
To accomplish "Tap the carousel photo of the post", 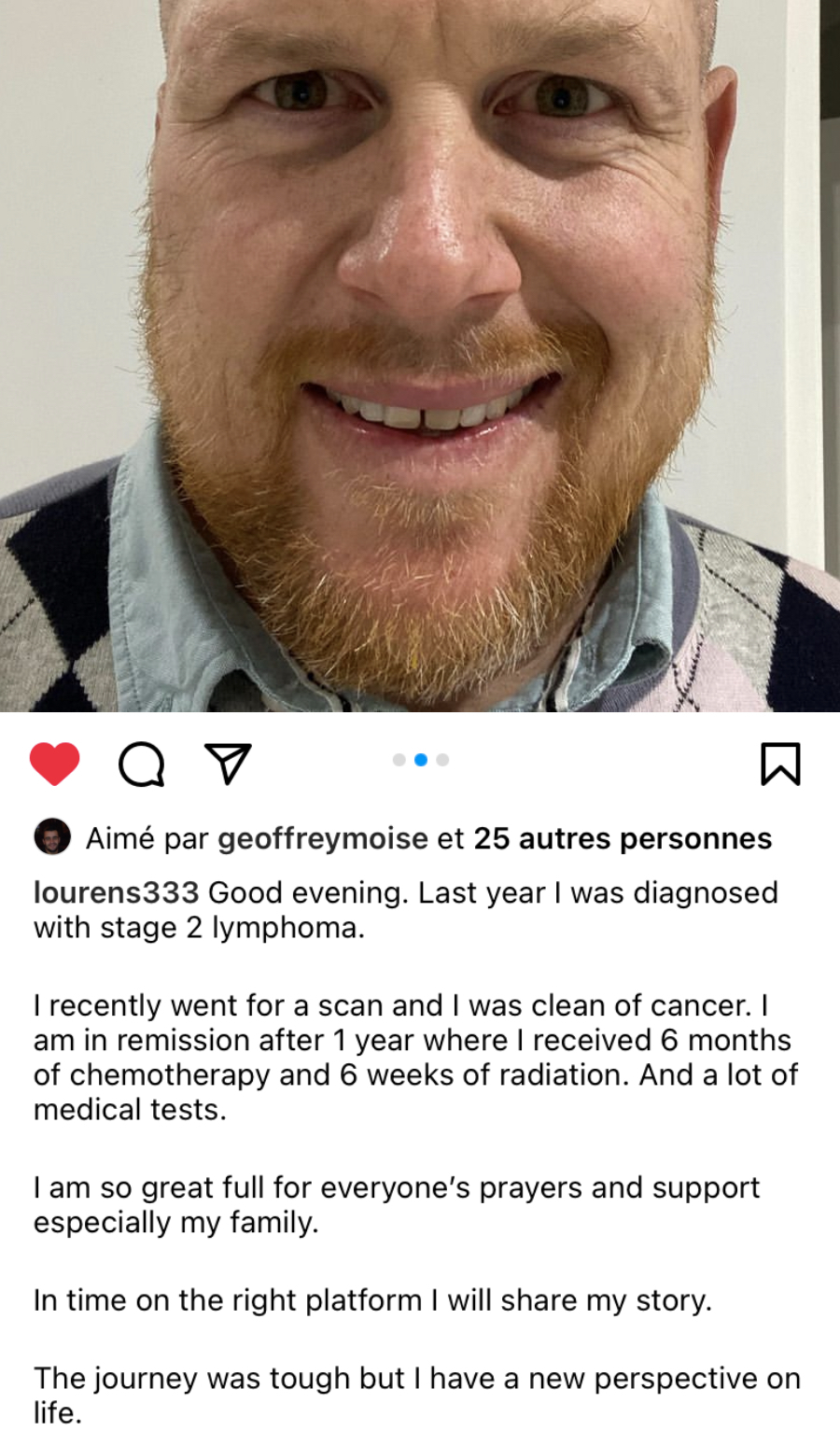I will coord(420,355).
